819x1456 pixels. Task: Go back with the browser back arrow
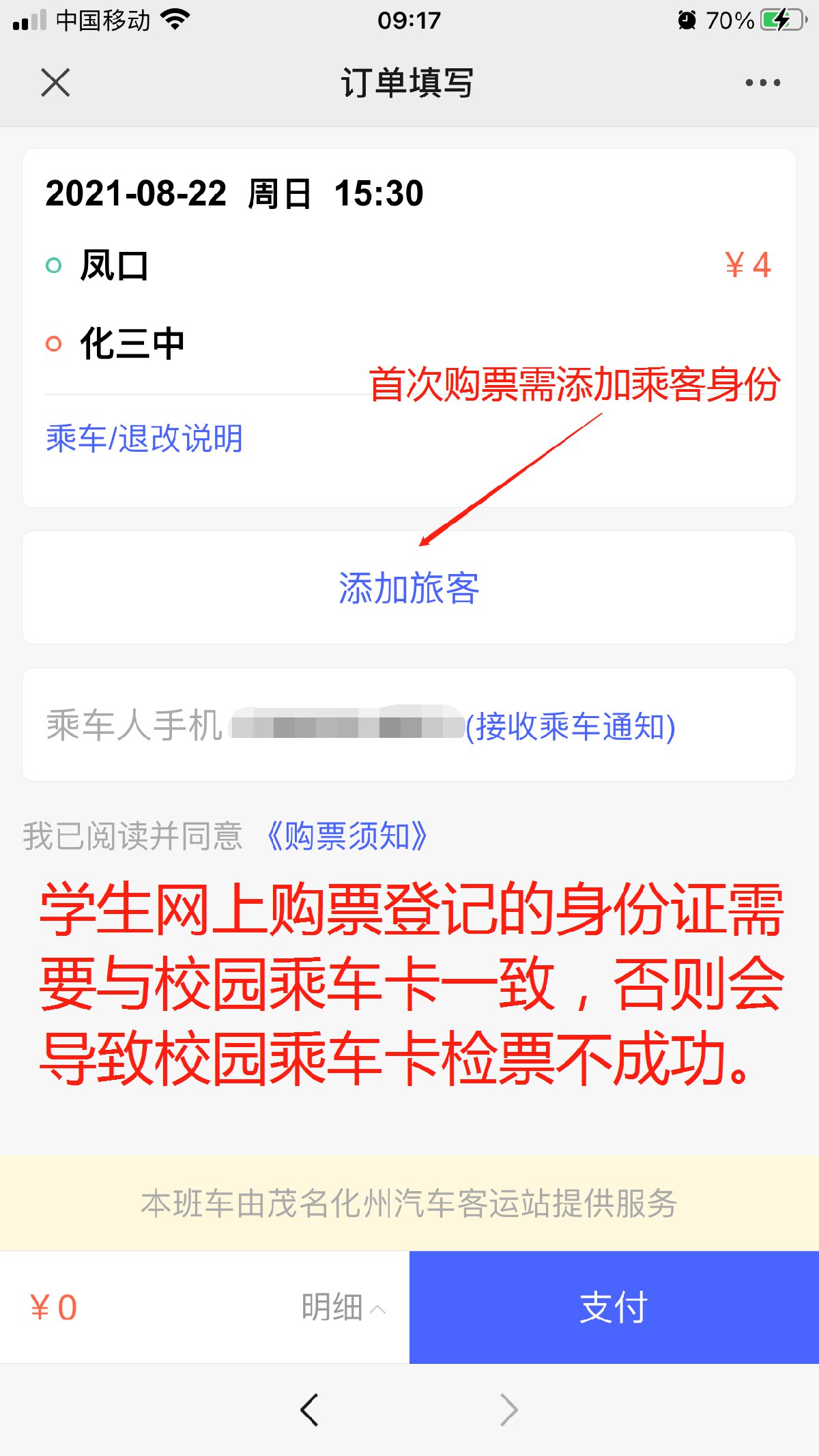coord(309,1410)
